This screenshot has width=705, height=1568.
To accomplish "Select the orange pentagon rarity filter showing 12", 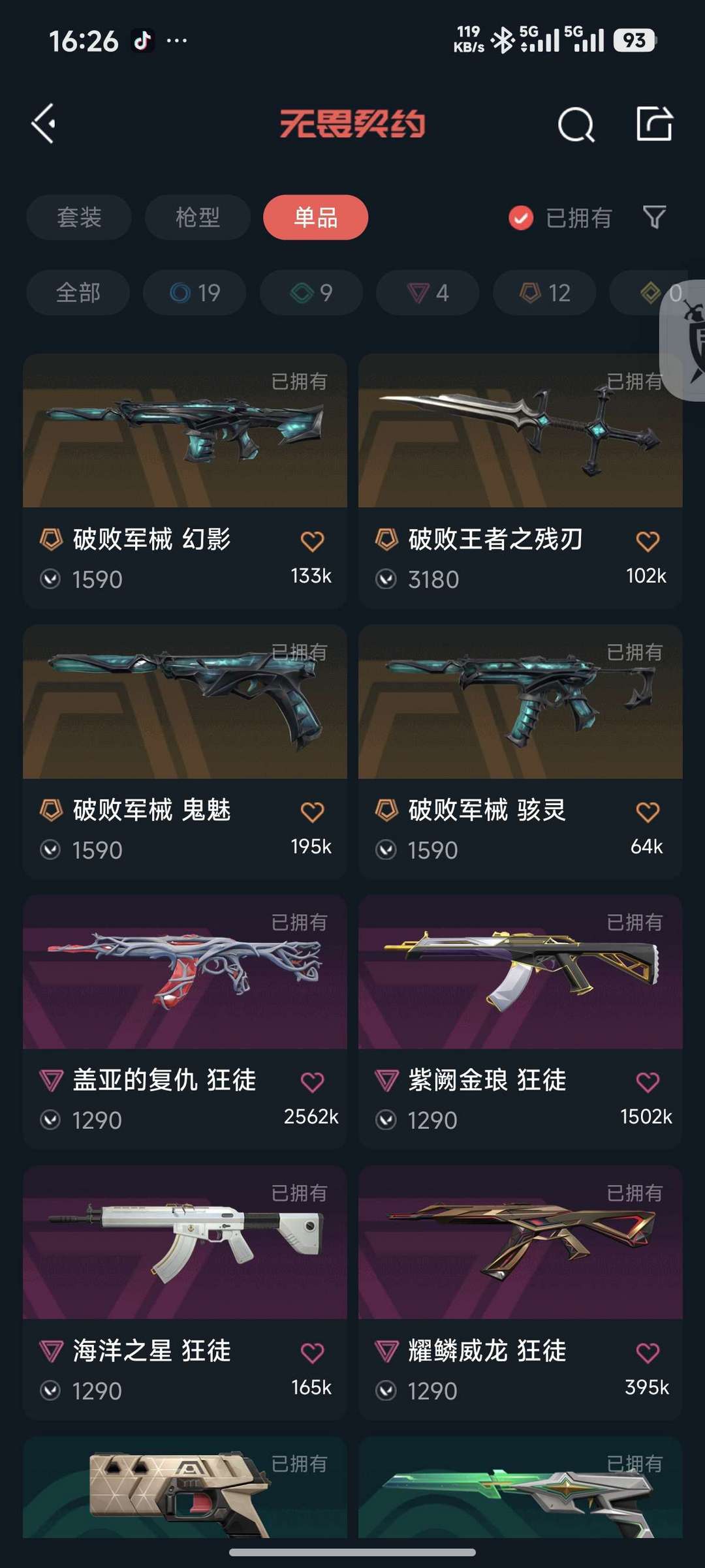I will (543, 292).
